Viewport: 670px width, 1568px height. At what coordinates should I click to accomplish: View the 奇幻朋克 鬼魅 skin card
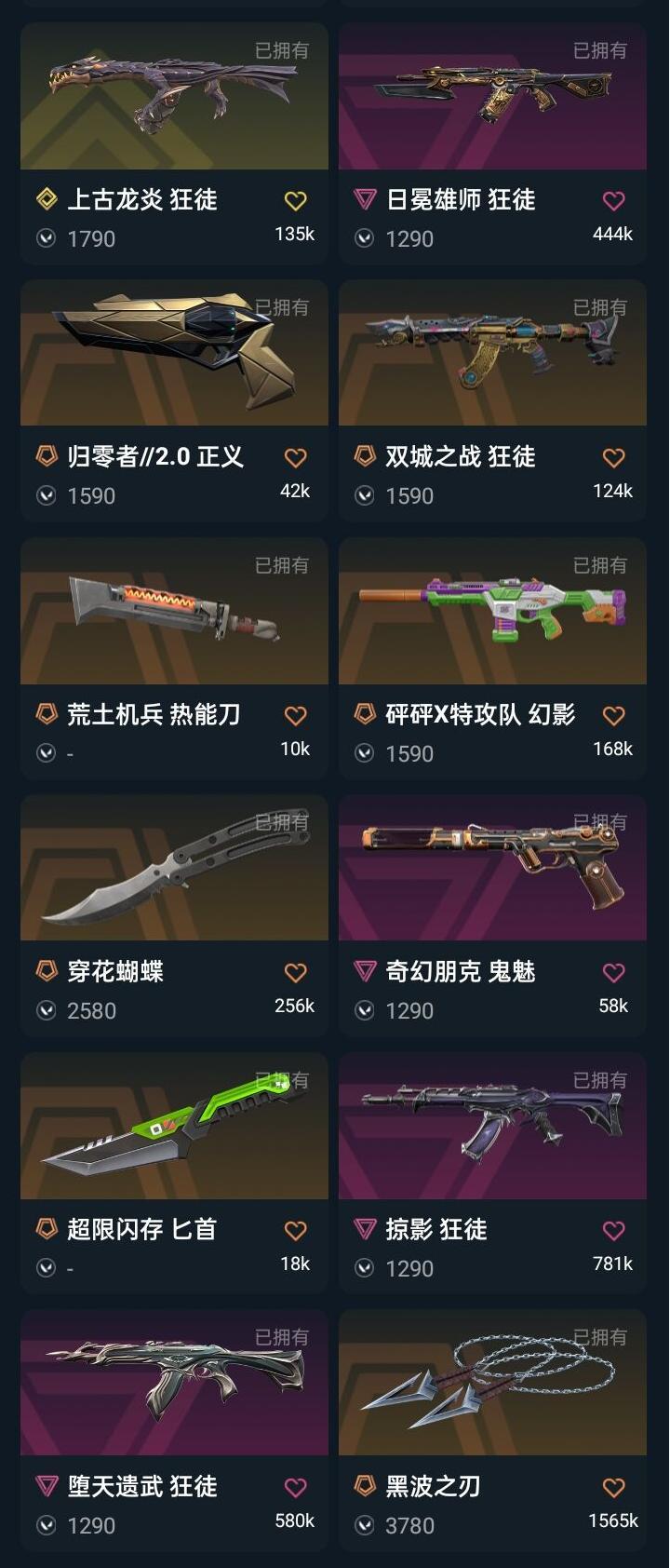pos(492,869)
